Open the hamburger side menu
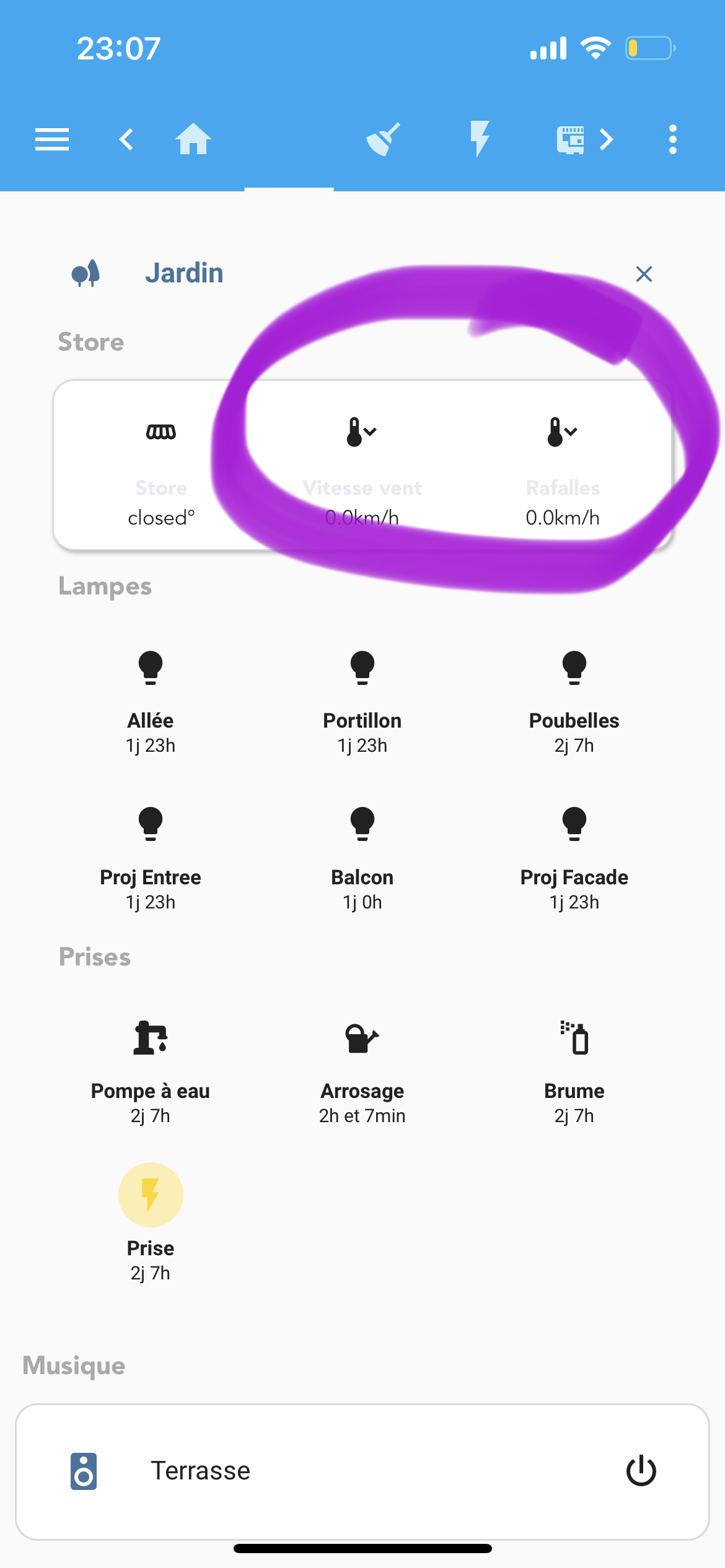The height and width of the screenshot is (1568, 725). coord(52,139)
